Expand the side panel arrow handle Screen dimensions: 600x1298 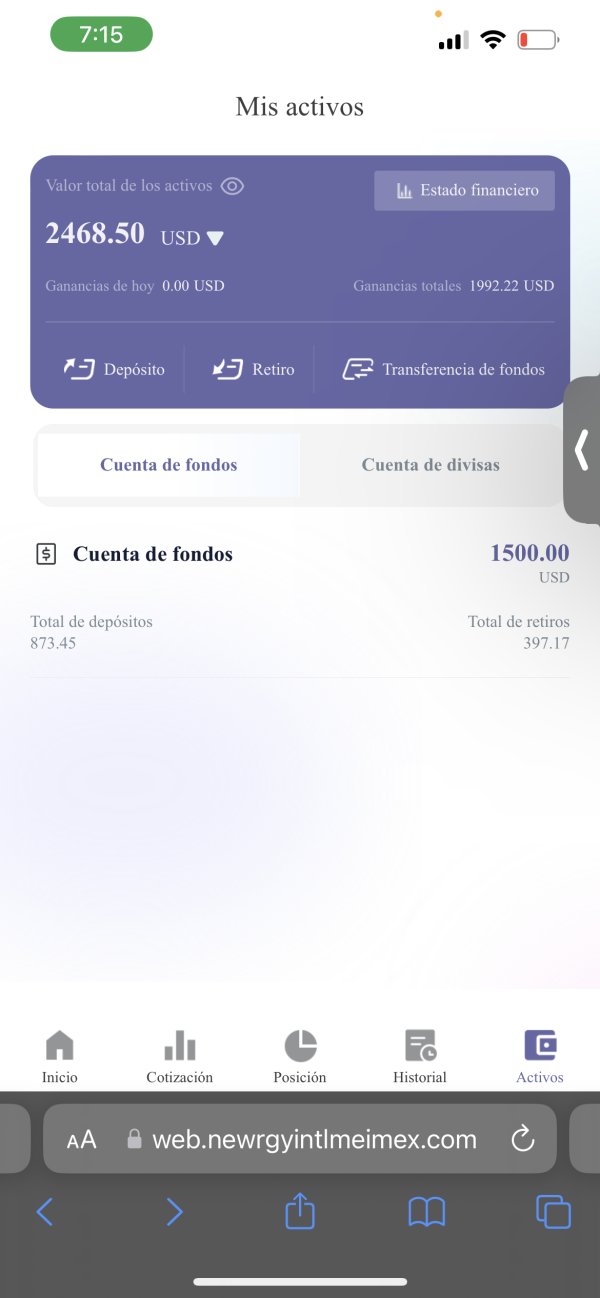(582, 450)
